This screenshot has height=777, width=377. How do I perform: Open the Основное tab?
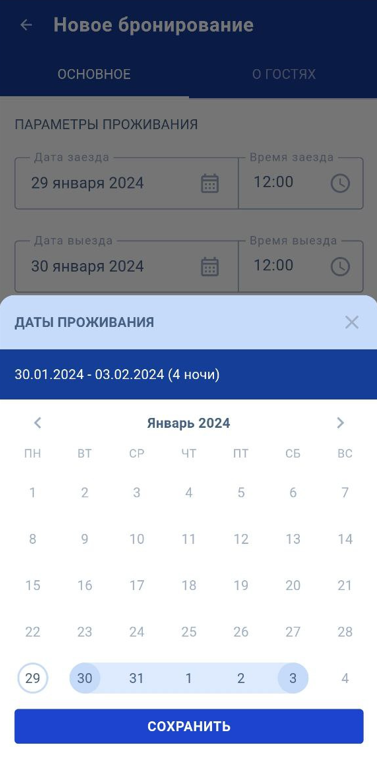[94, 74]
